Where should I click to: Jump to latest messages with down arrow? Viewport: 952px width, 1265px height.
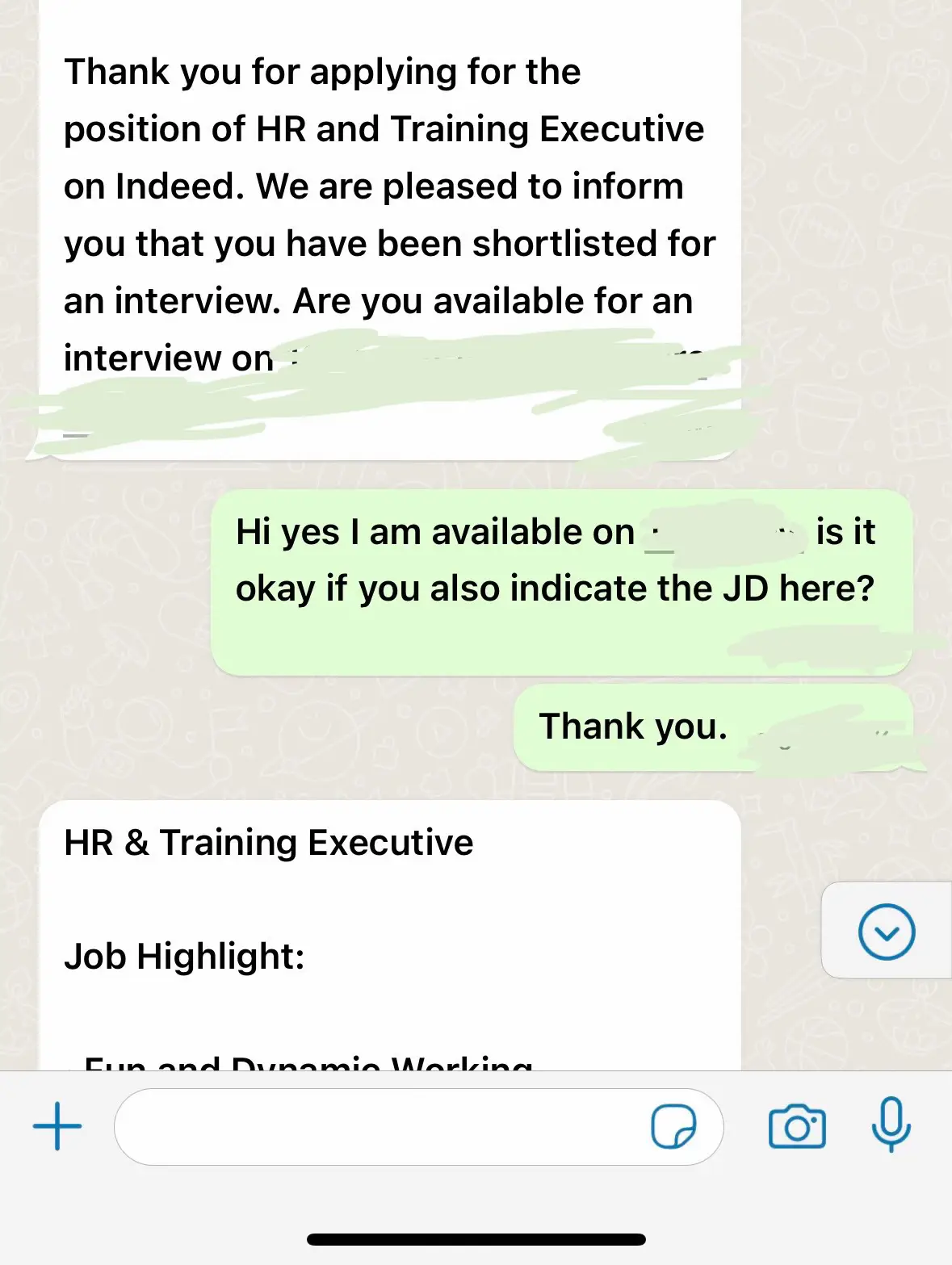coord(887,932)
